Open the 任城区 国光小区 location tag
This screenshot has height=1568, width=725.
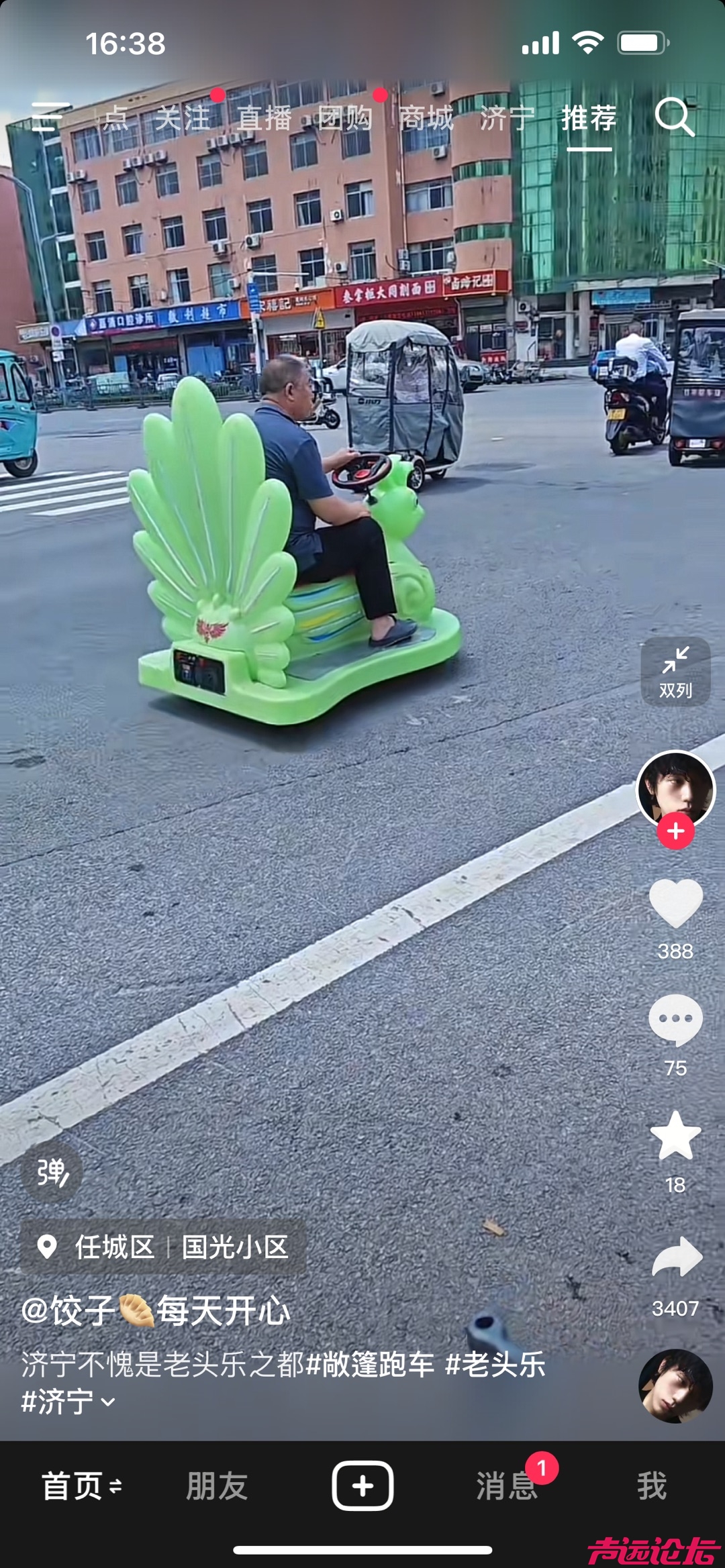[x=164, y=1247]
